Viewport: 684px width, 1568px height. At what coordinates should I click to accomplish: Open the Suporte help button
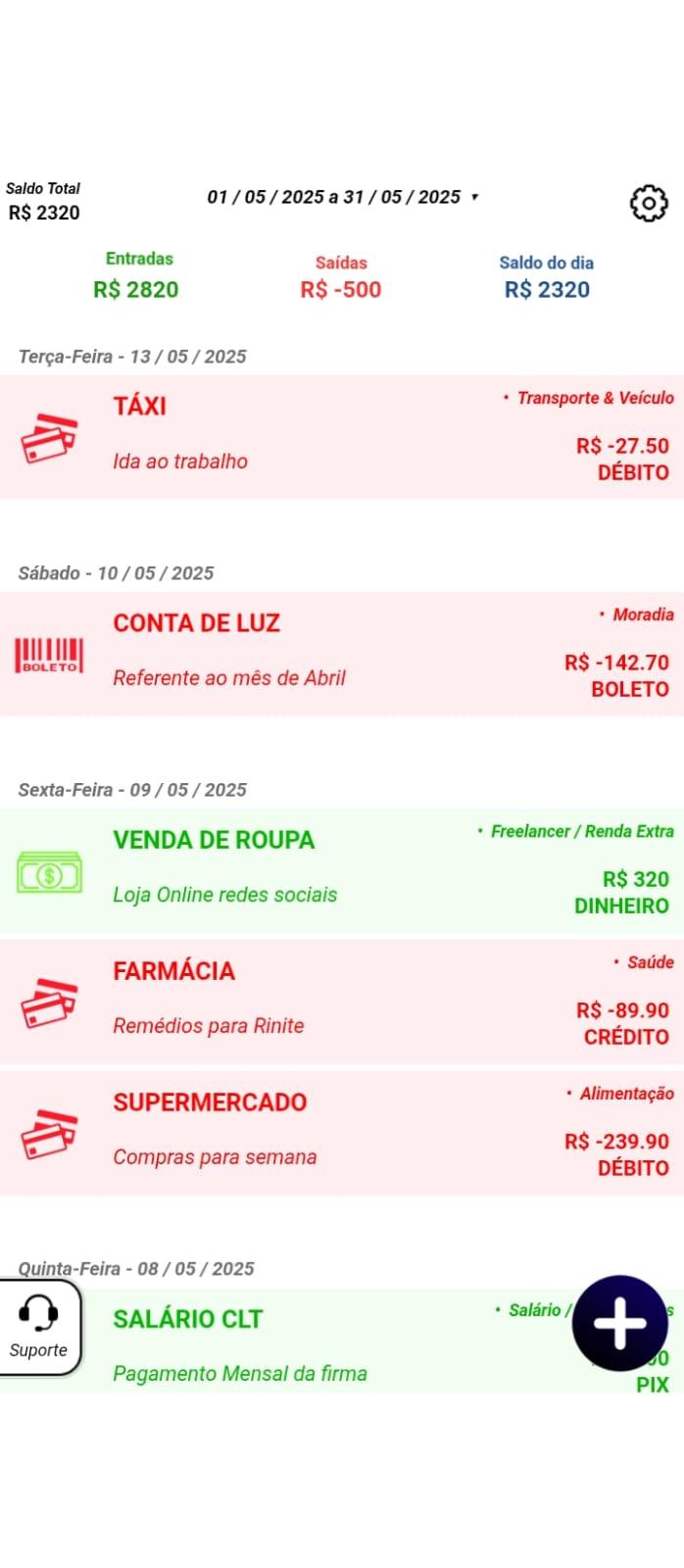click(x=39, y=1328)
